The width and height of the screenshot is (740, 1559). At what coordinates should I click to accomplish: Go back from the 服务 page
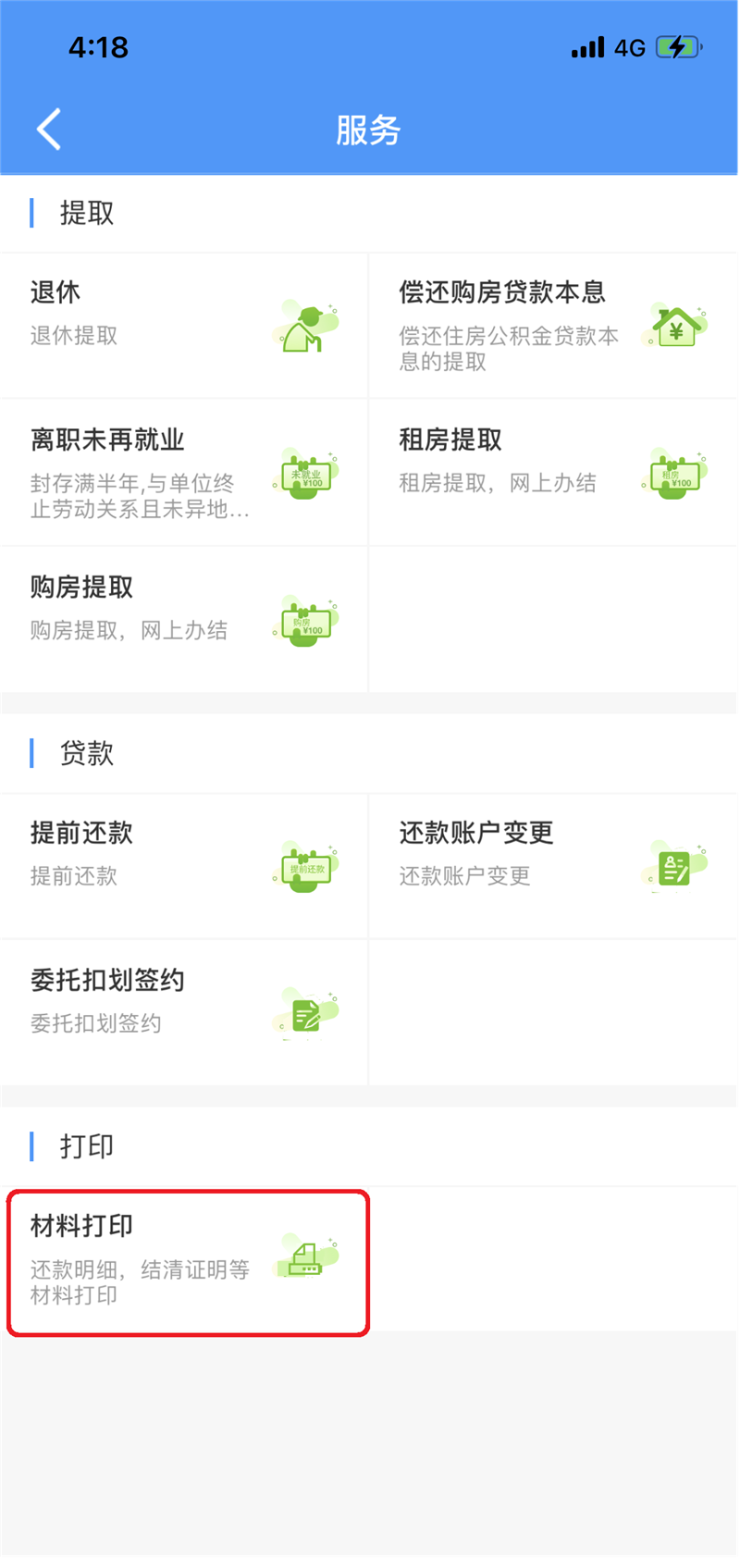coord(48,129)
